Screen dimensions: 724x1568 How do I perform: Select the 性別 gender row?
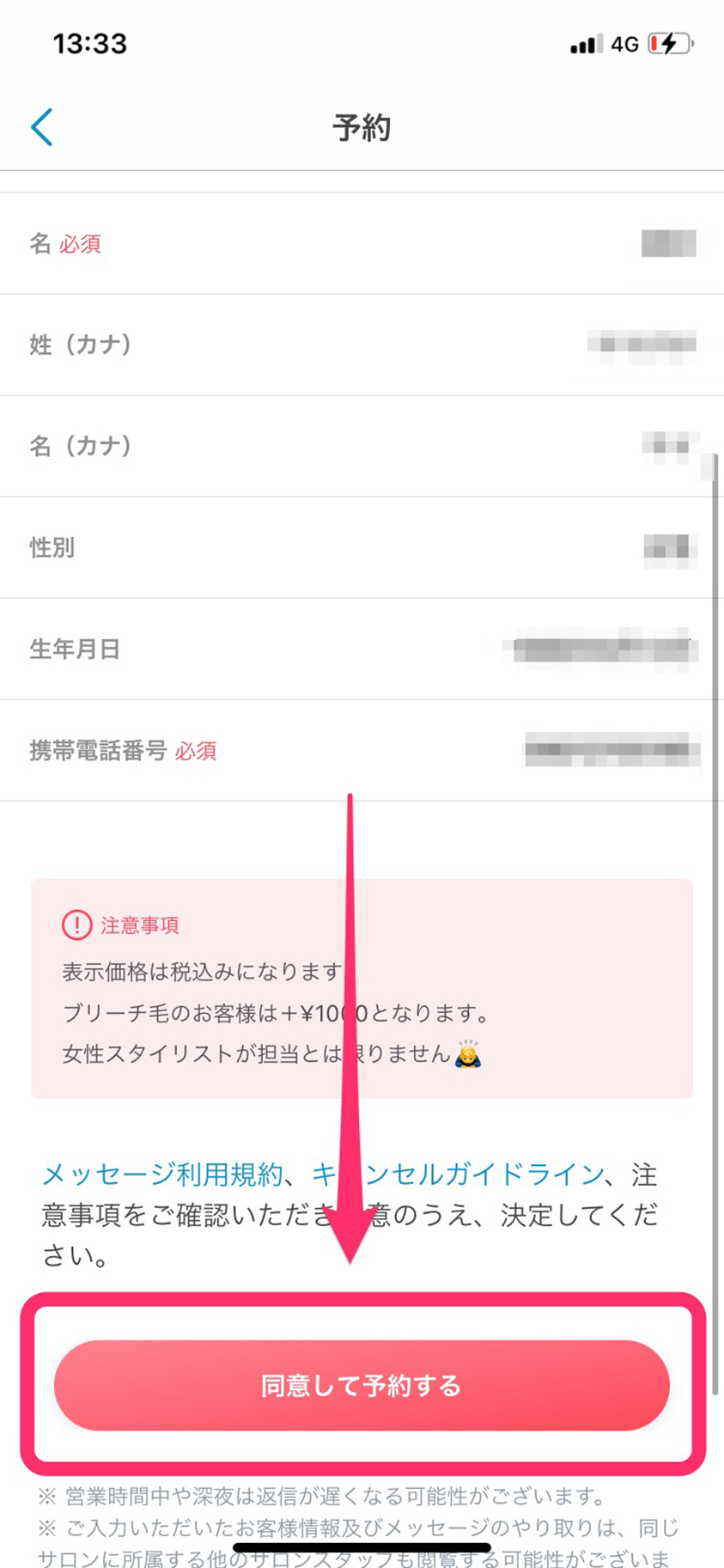361,547
